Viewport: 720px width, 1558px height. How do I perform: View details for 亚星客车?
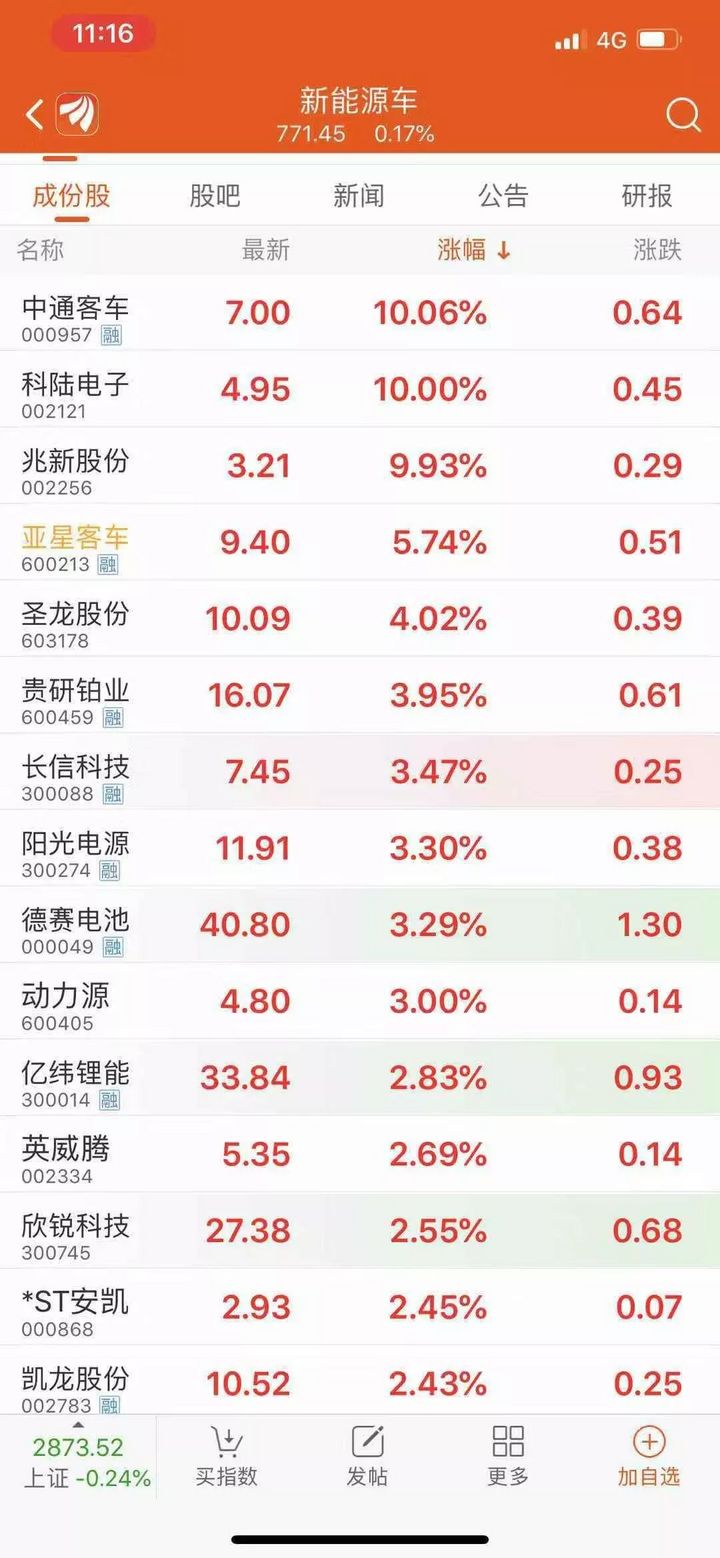pos(360,542)
